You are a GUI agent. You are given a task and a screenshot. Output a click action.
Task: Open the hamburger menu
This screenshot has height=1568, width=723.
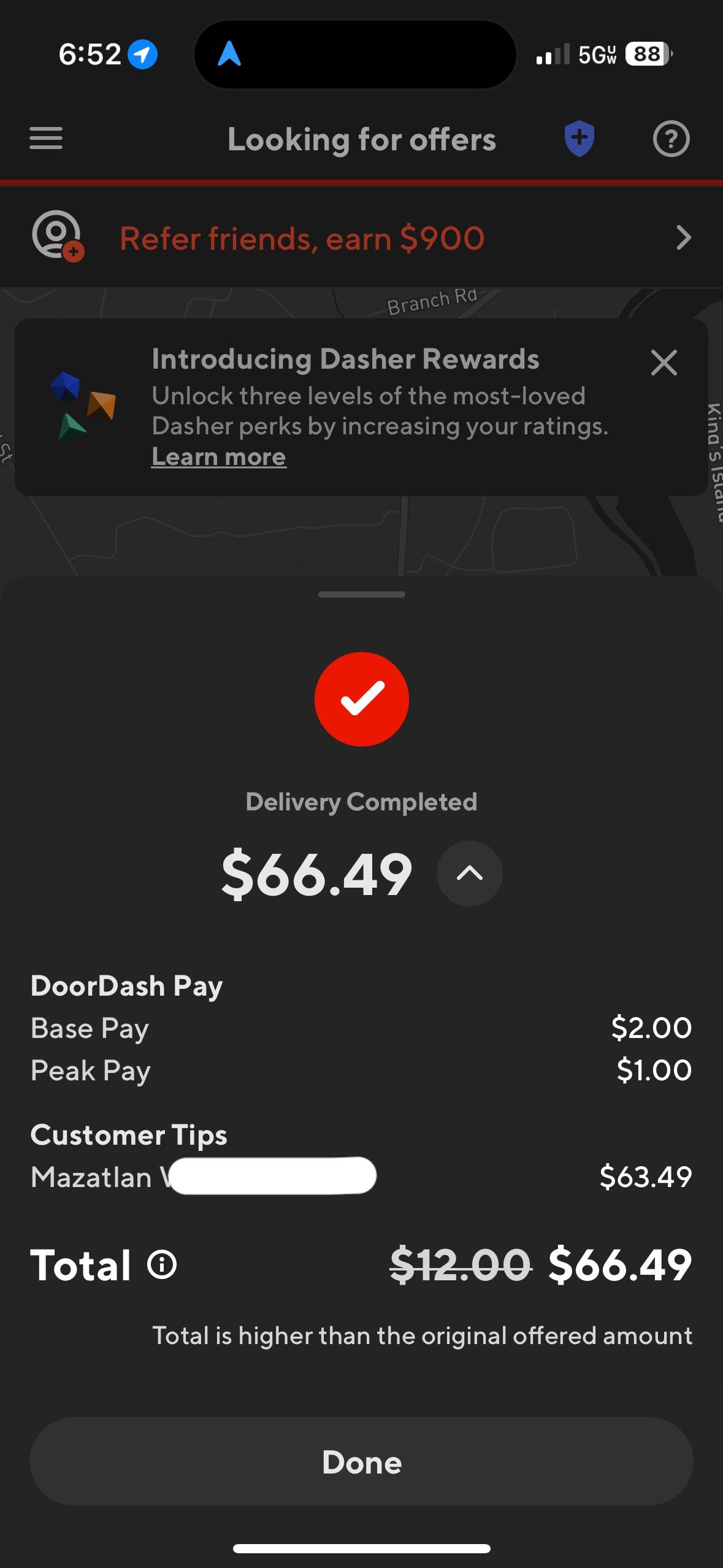46,138
